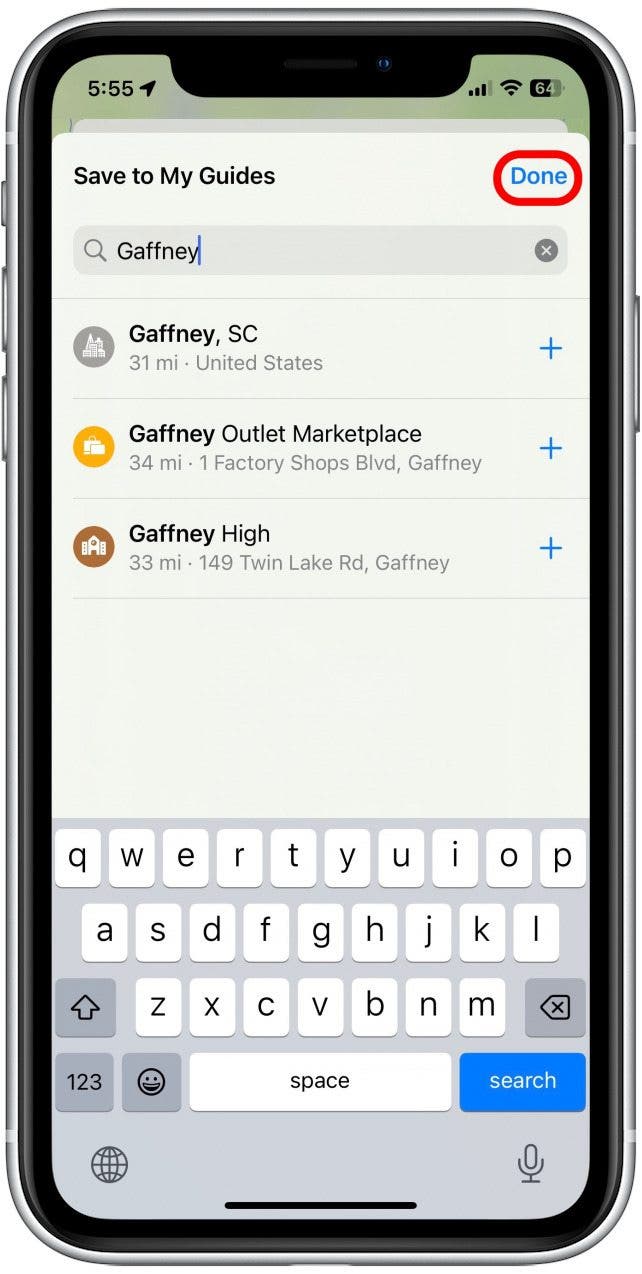Viewport: 642px width, 1274px height.
Task: Tap the backspace key
Action: pyautogui.click(x=554, y=1007)
